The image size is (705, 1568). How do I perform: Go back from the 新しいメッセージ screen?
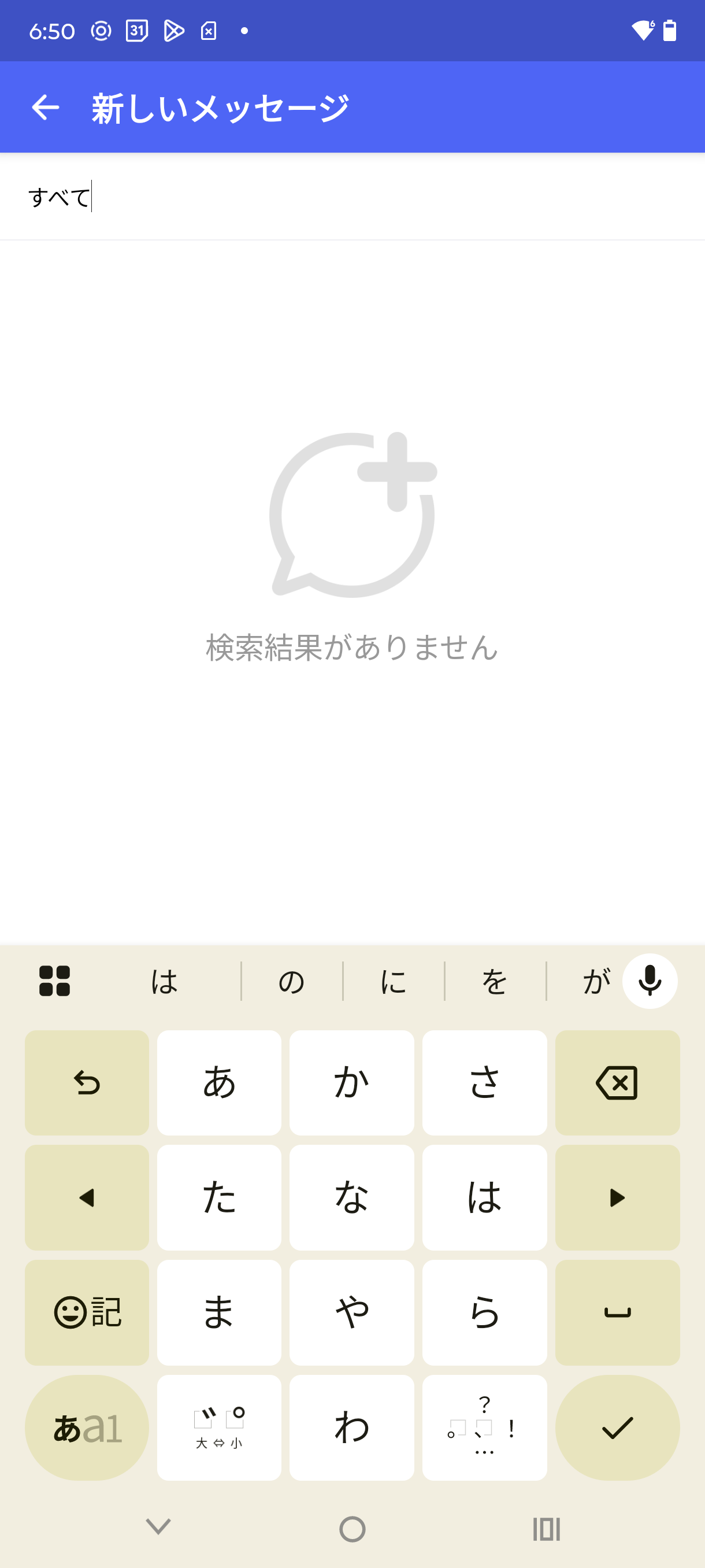click(x=45, y=107)
